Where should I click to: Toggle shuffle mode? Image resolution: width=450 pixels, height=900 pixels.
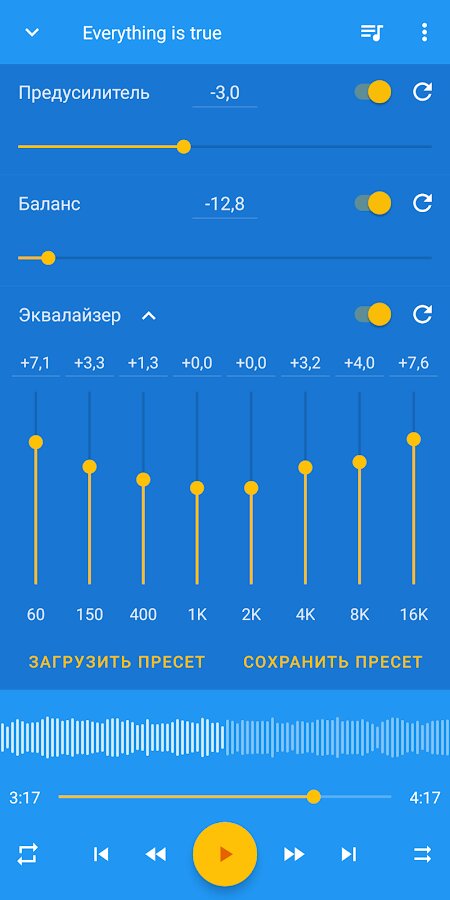point(422,854)
